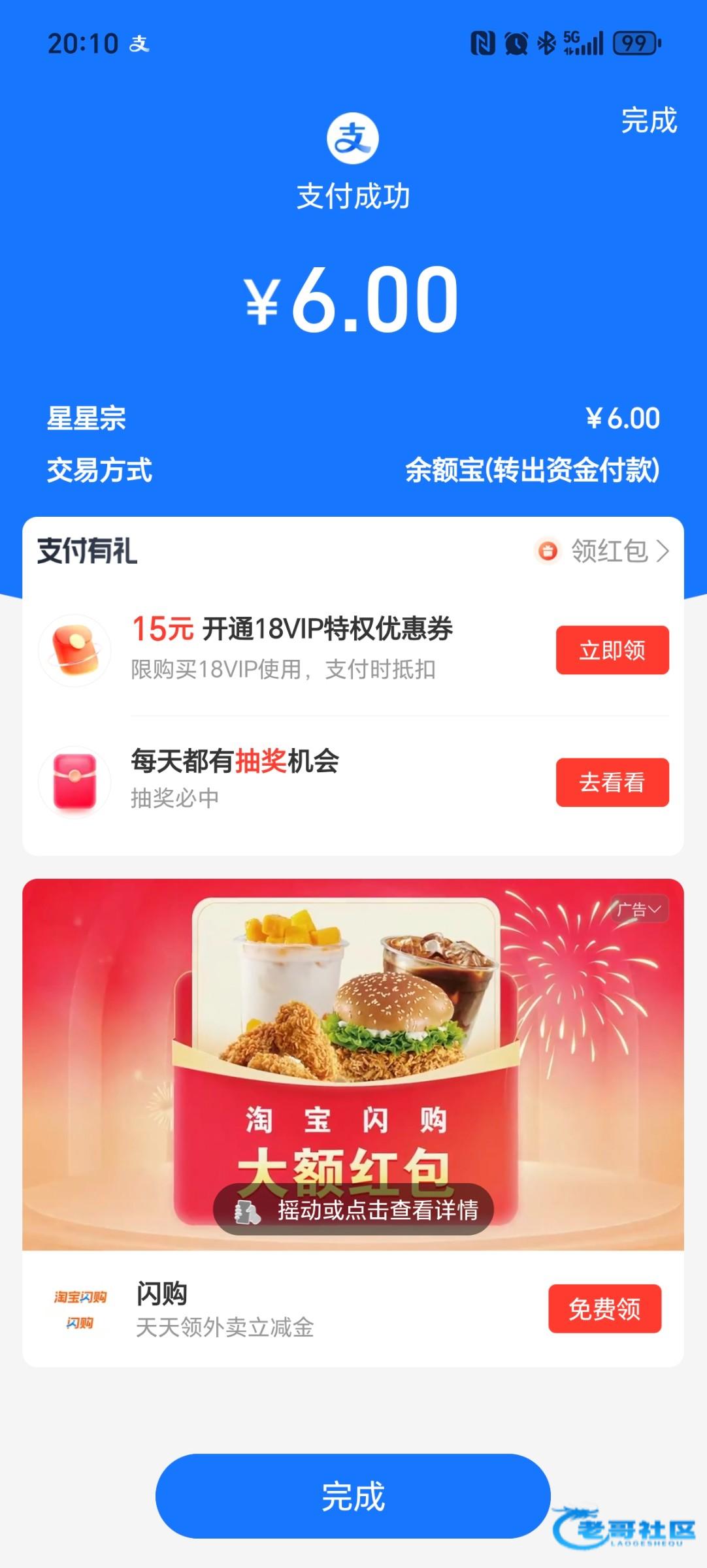Image resolution: width=707 pixels, height=1568 pixels.
Task: Open the 广告 dropdown on the banner
Action: (640, 909)
